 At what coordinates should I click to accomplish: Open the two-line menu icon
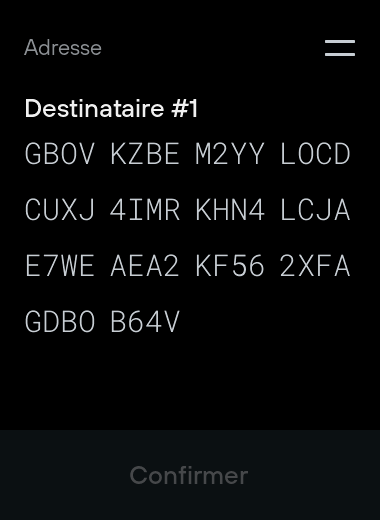[340, 48]
